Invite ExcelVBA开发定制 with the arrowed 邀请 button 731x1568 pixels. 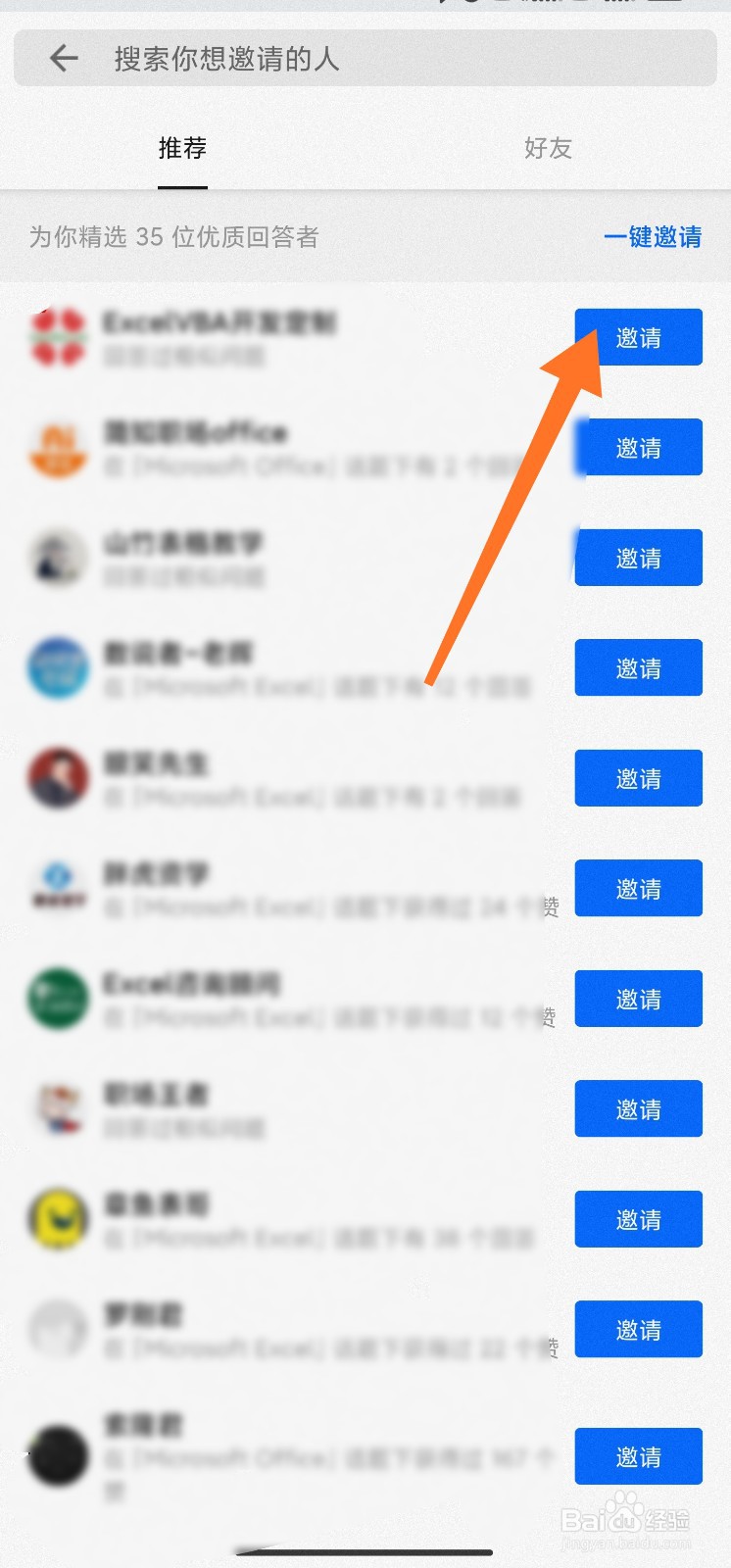(638, 336)
